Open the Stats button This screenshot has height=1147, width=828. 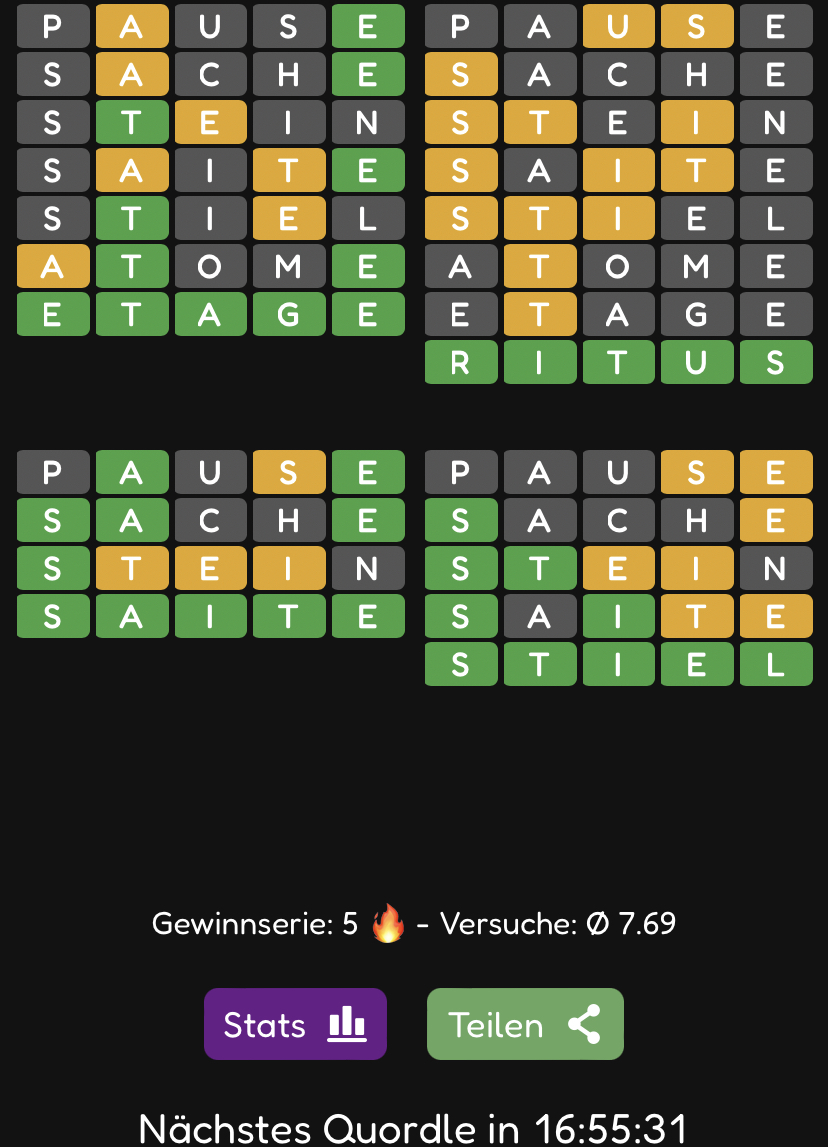pyautogui.click(x=295, y=1024)
